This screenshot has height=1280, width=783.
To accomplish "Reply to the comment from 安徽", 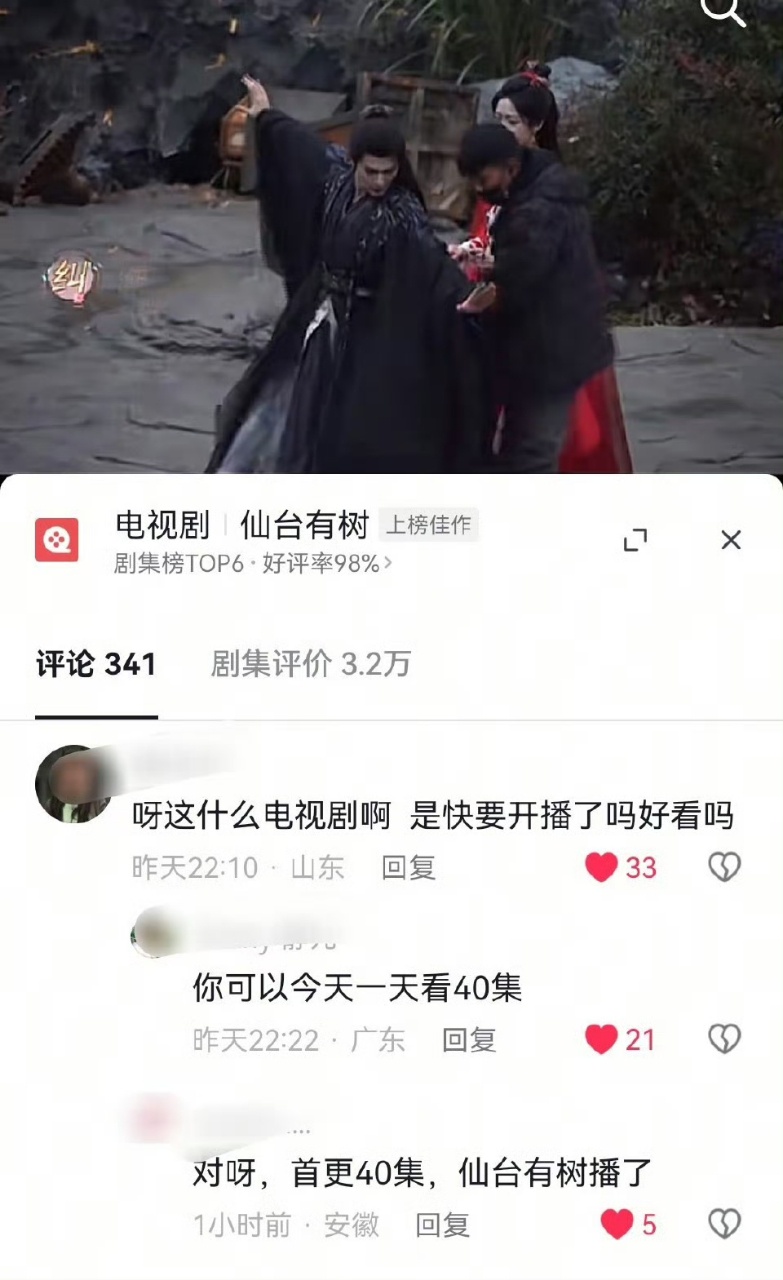I will pos(442,1224).
